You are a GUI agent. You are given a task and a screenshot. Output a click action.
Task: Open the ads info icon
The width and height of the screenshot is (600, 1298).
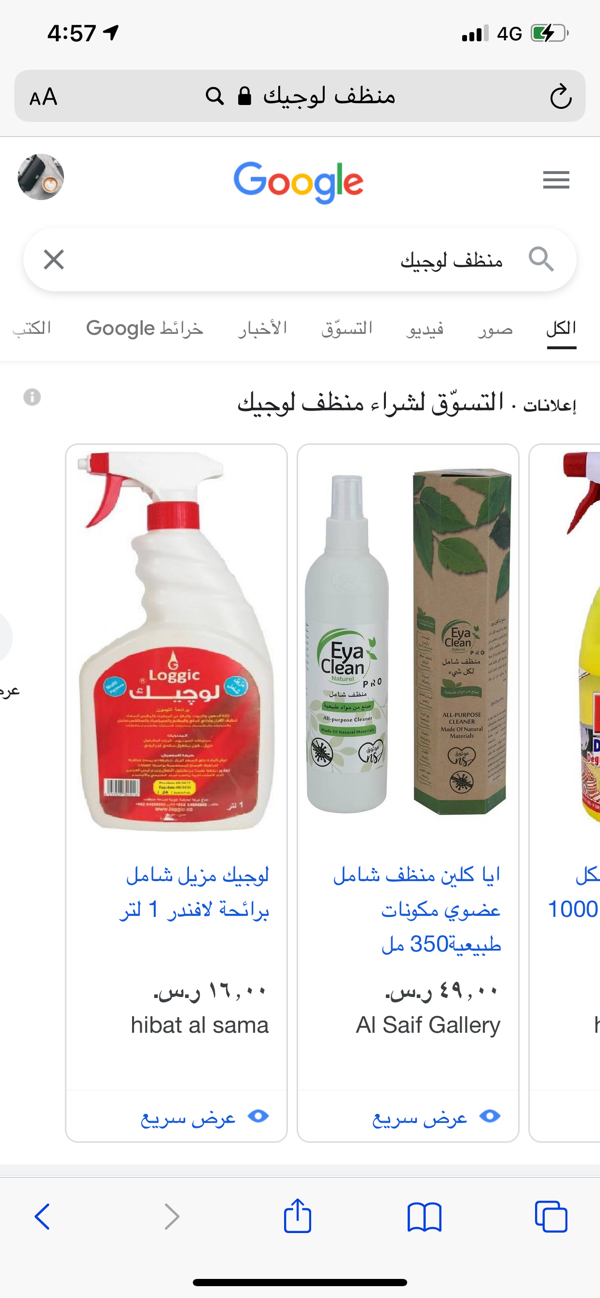click(32, 397)
